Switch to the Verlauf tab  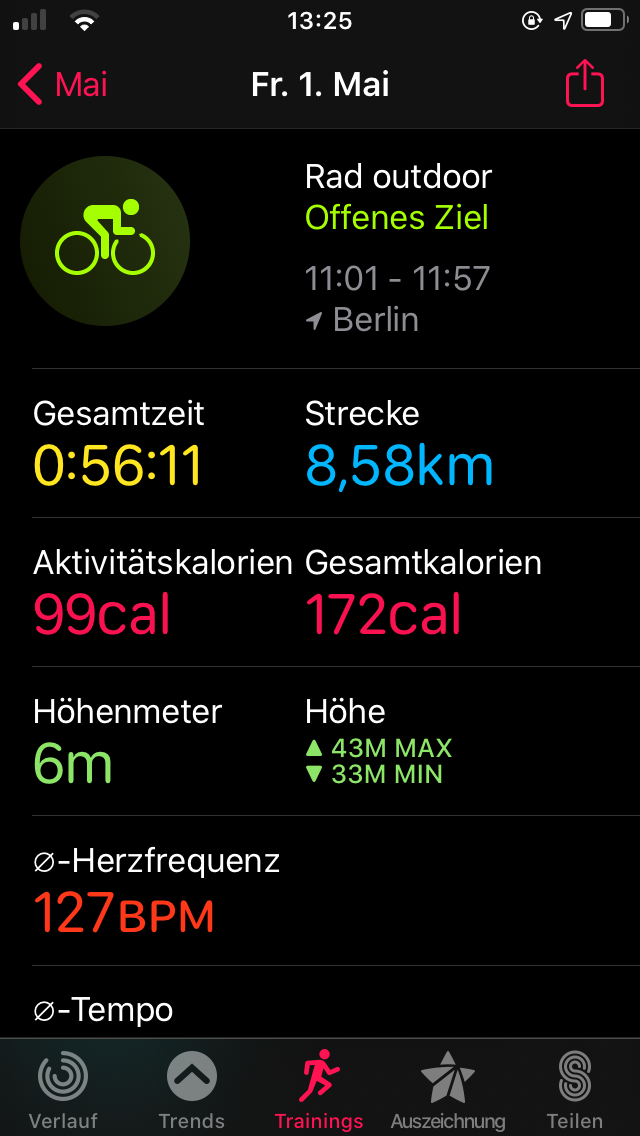[x=63, y=1090]
